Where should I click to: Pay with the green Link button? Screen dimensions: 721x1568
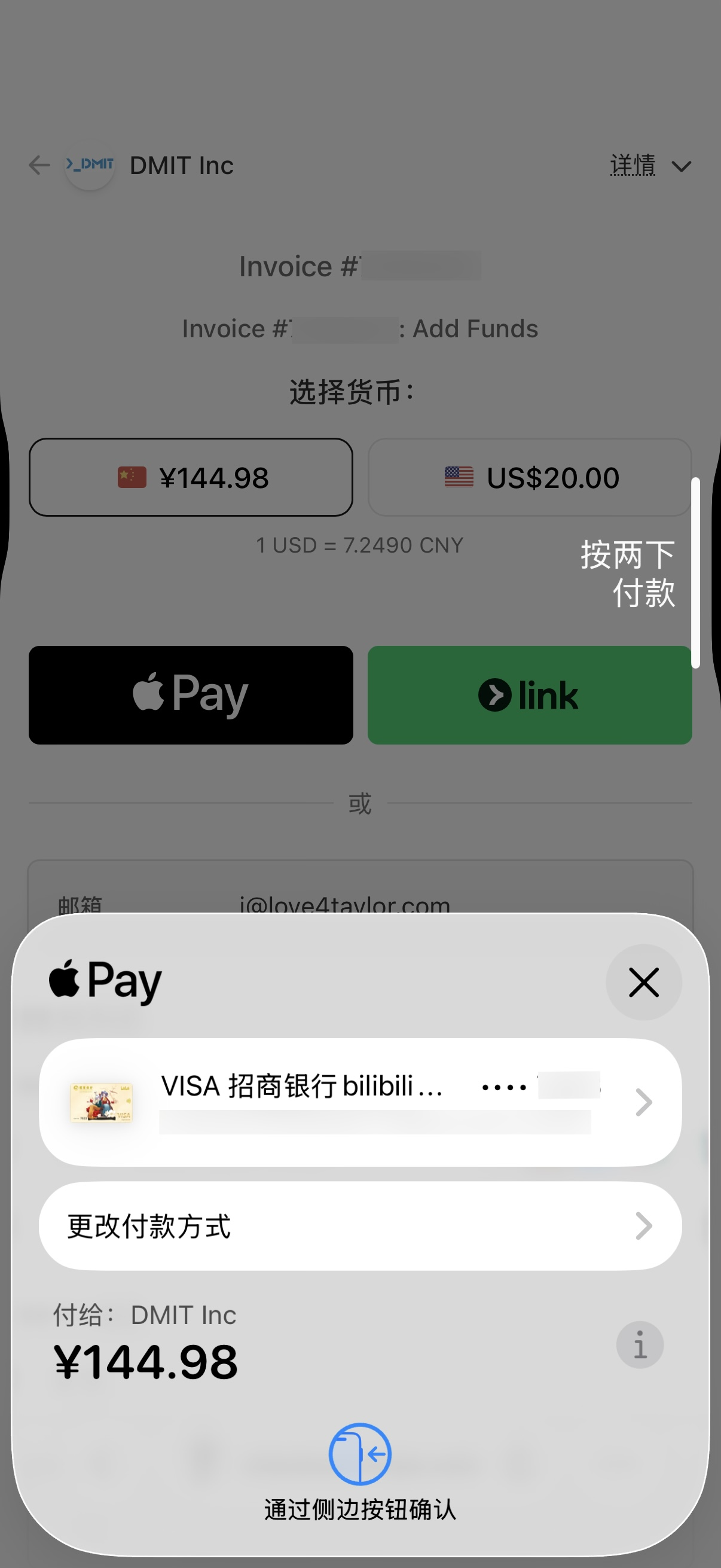click(x=529, y=694)
